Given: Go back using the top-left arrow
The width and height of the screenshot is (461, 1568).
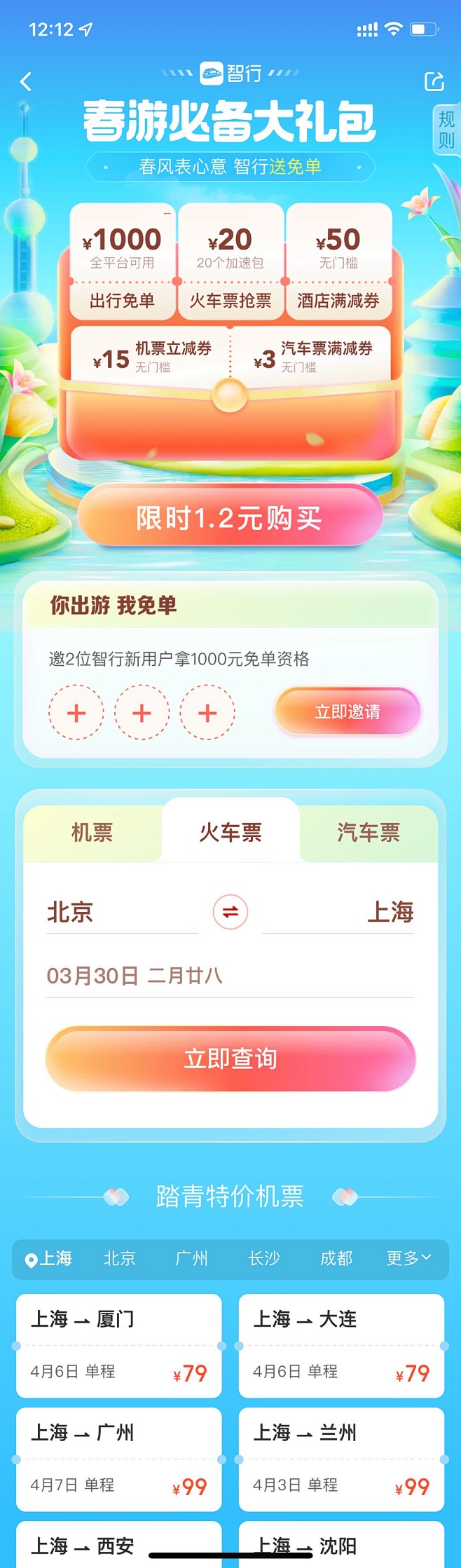Looking at the screenshot, I should tap(26, 82).
